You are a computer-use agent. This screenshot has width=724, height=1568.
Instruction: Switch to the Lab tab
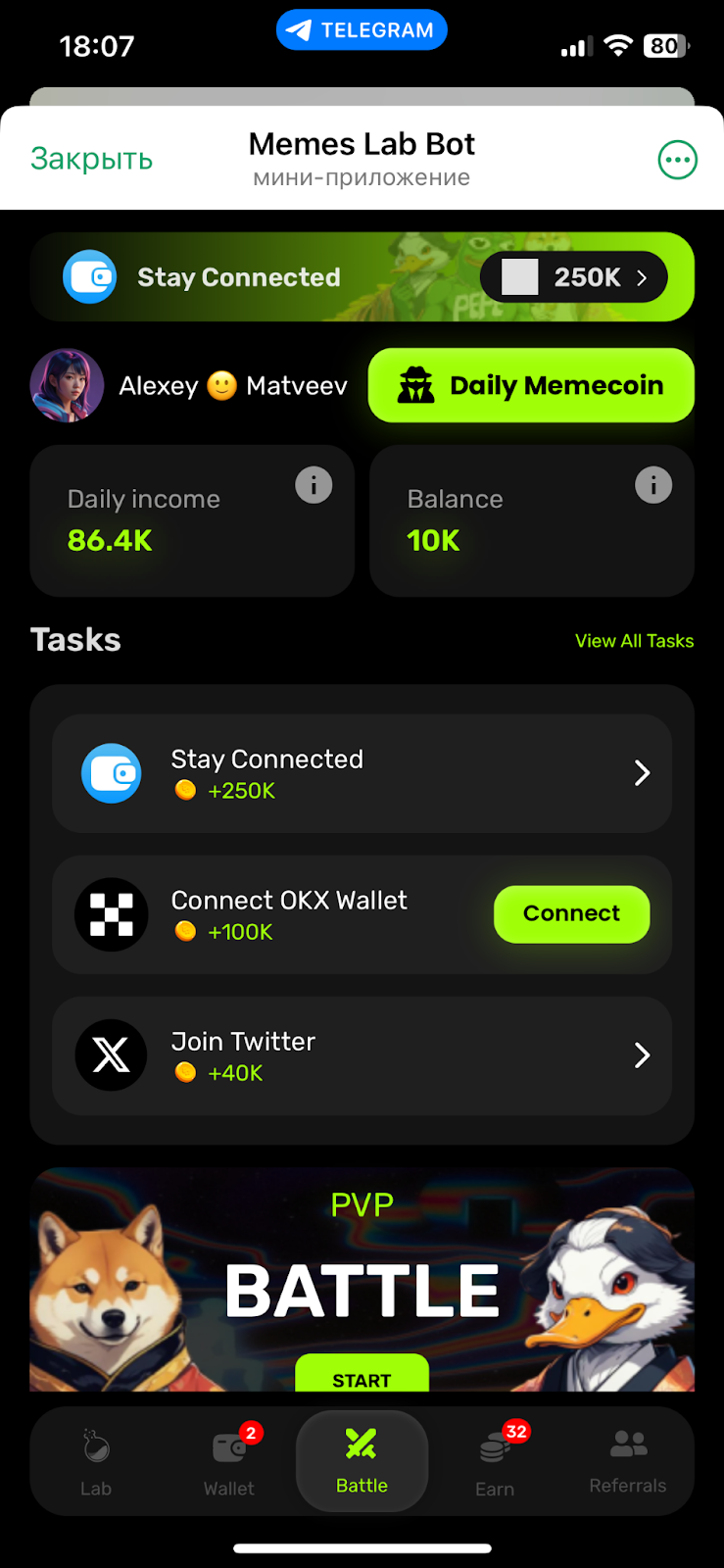(x=96, y=1461)
